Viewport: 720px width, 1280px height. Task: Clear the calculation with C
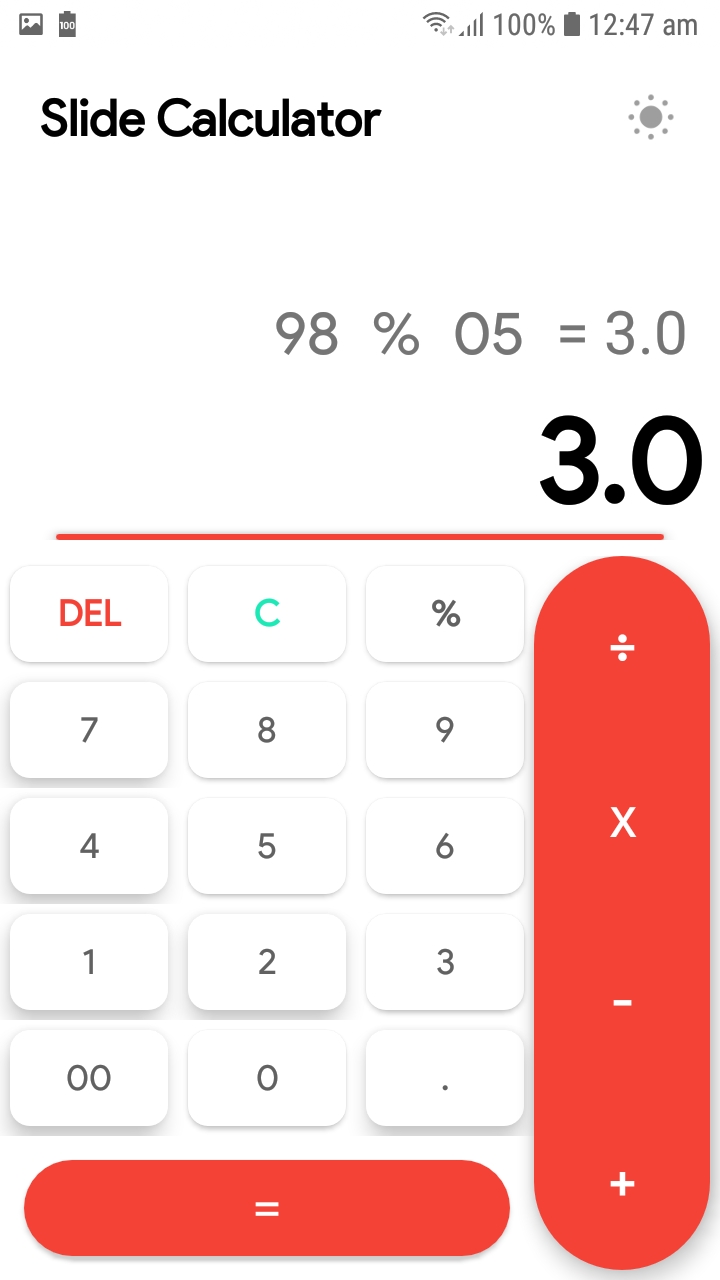pyautogui.click(x=267, y=613)
